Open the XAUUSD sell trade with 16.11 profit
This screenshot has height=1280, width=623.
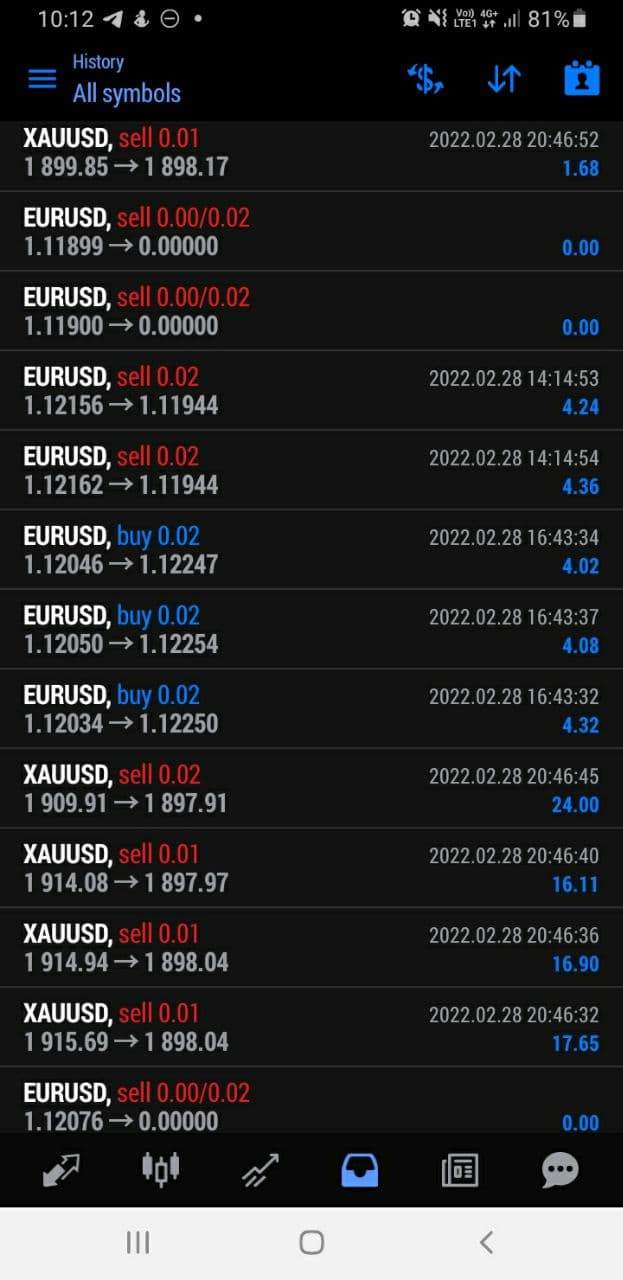pyautogui.click(x=311, y=868)
